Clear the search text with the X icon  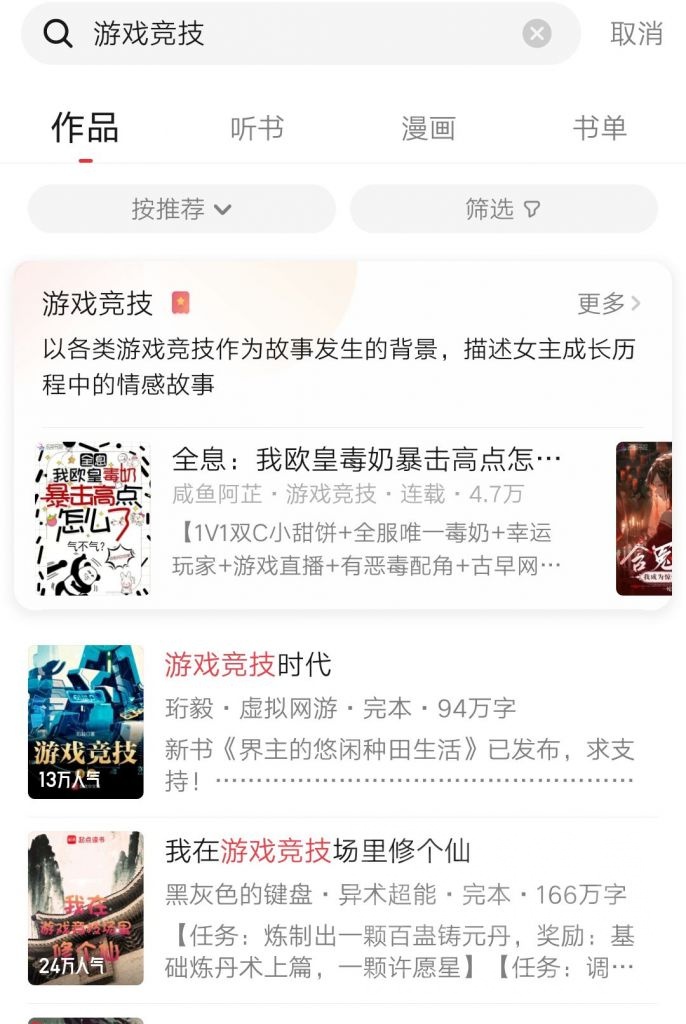coord(537,34)
